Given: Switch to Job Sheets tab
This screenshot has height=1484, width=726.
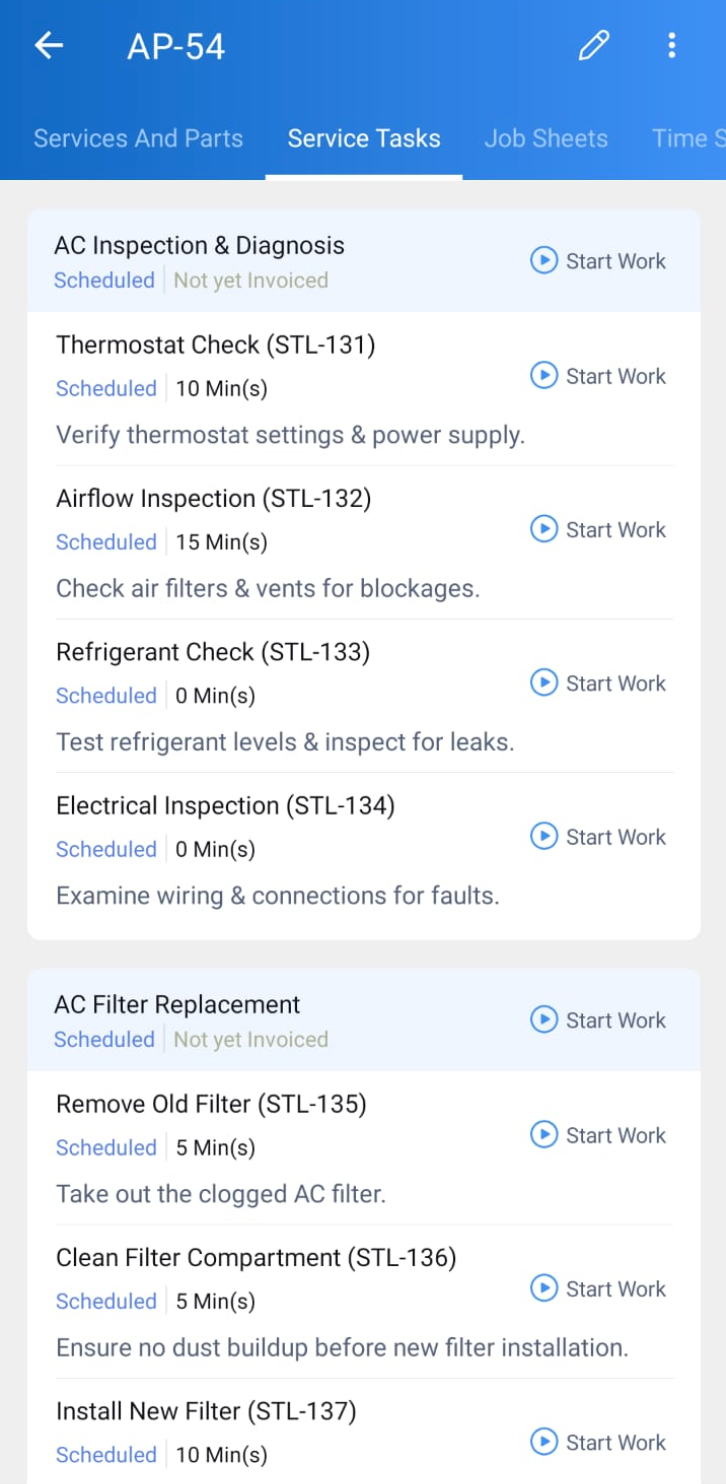Looking at the screenshot, I should coord(546,138).
